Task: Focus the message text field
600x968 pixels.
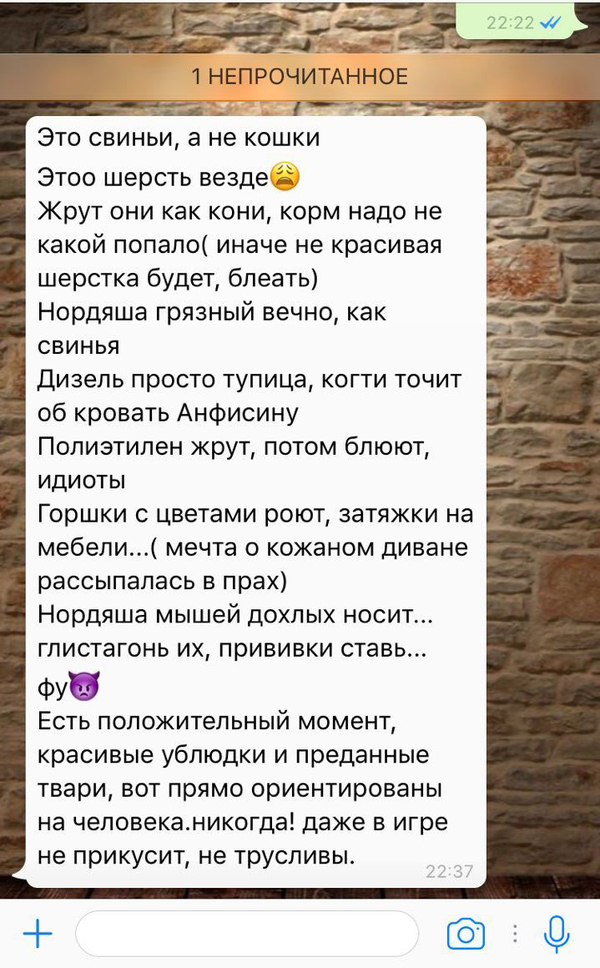Action: (246, 934)
